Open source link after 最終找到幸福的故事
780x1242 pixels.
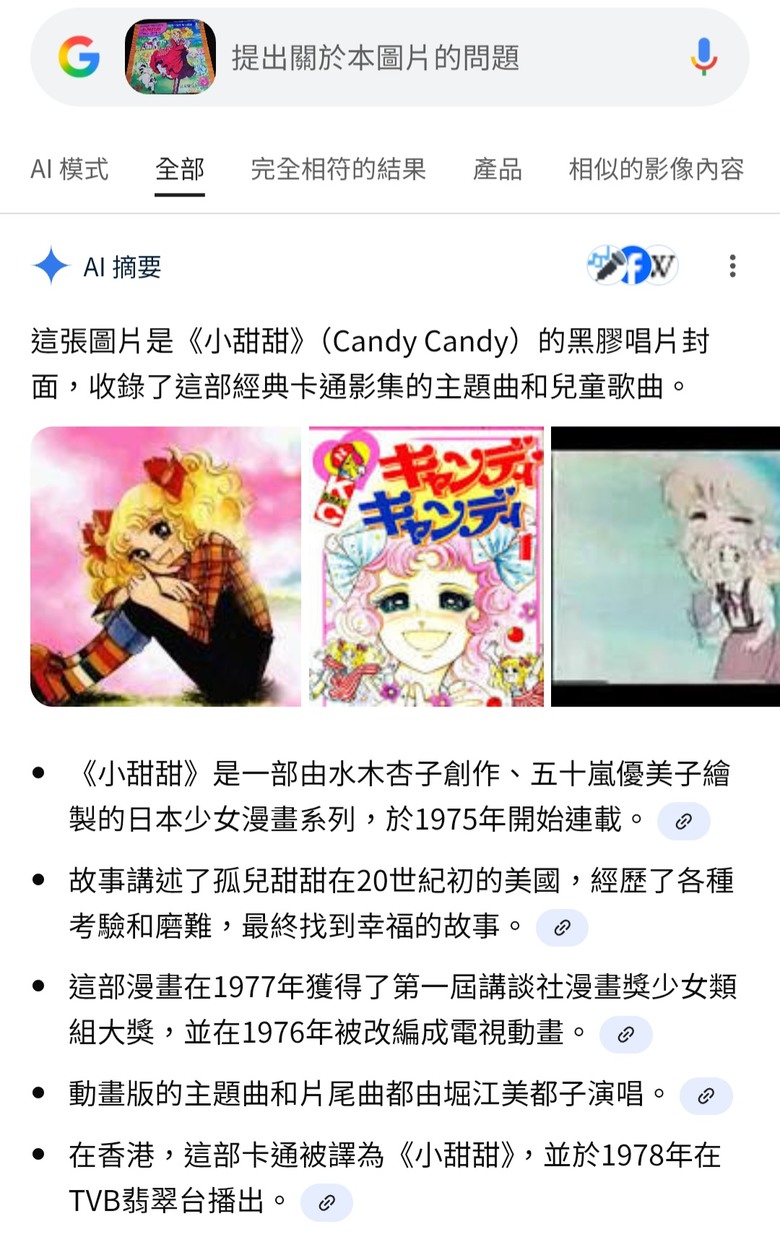coord(562,927)
